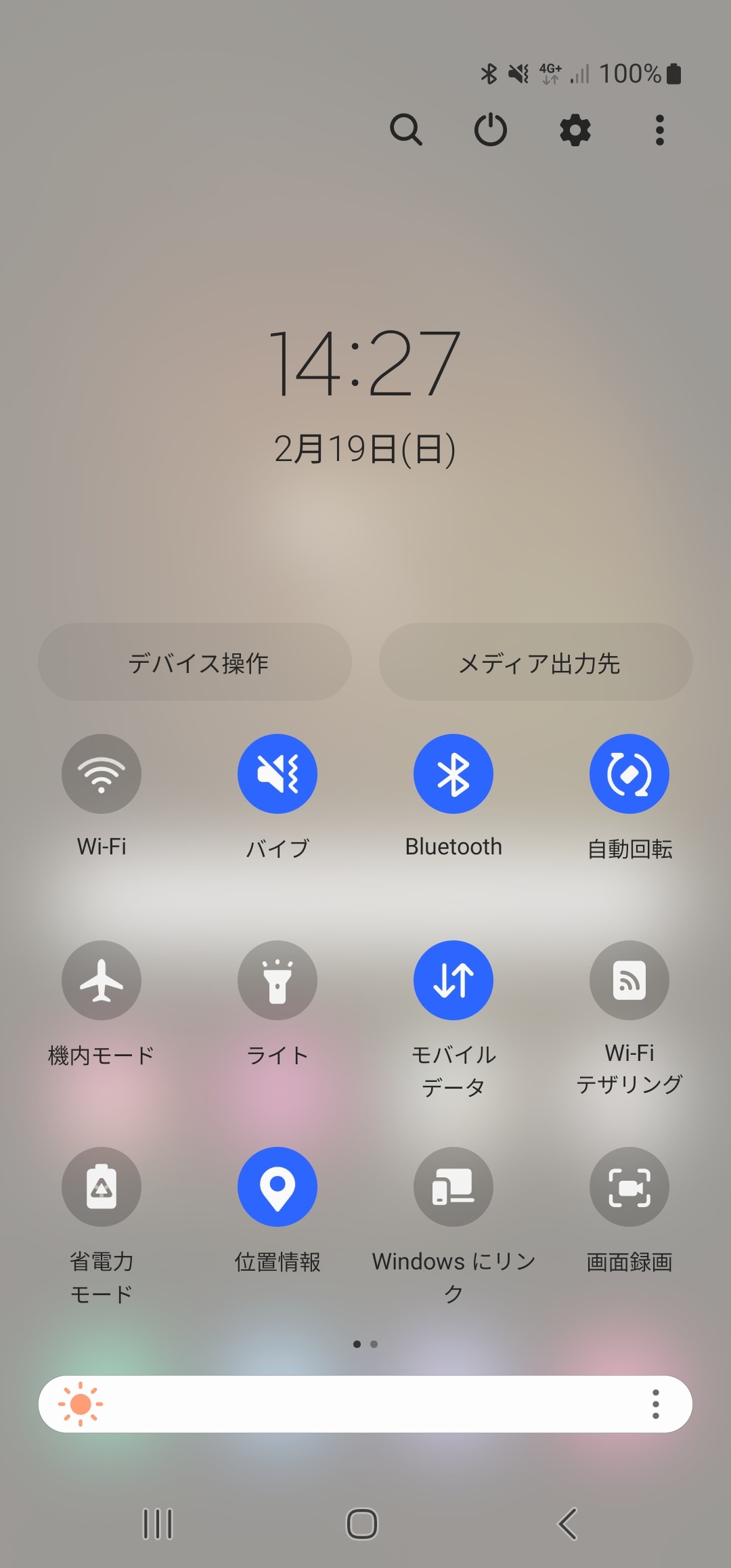Toggle 機内モード airplane mode on
Screen dimensions: 731x1568
coord(102,980)
